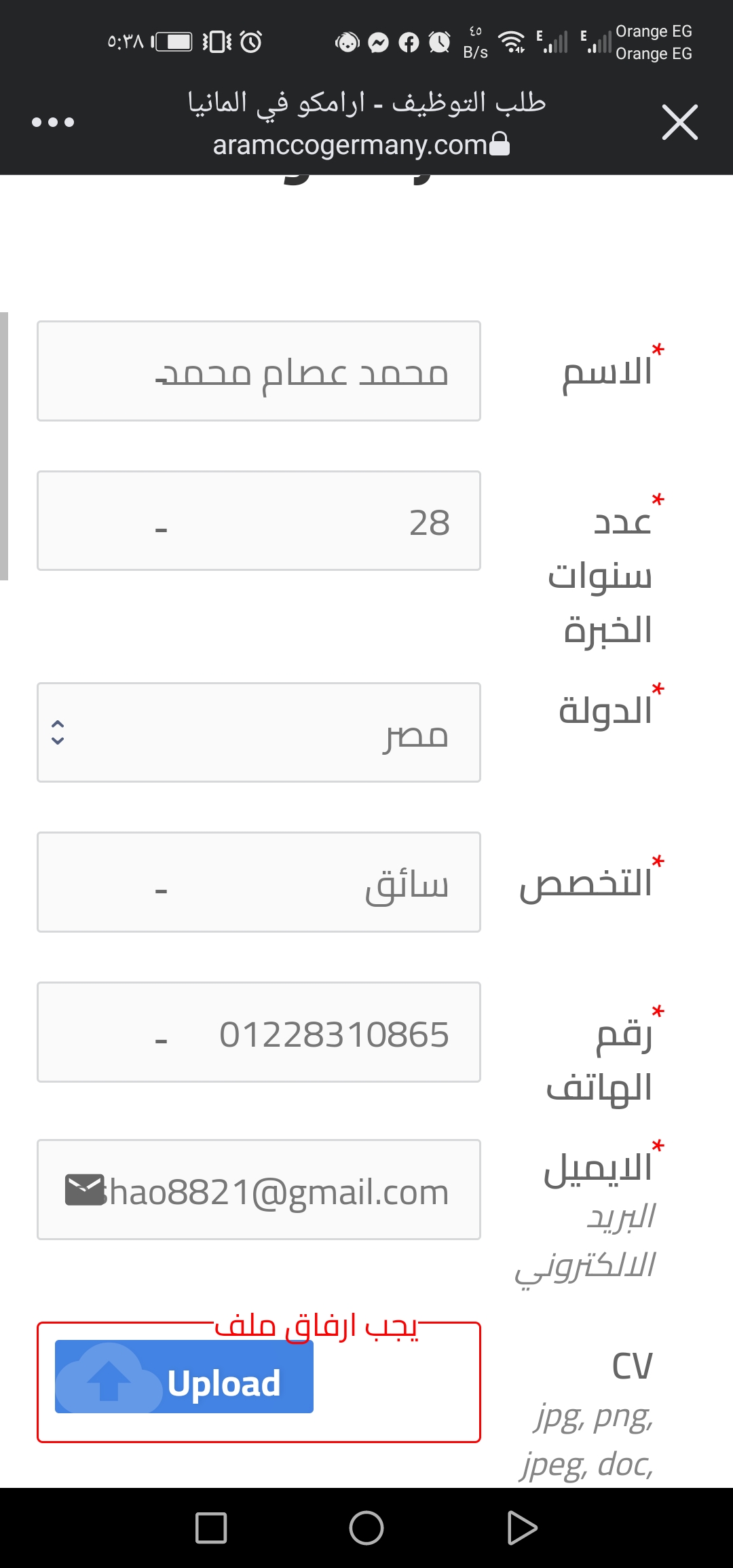Tap the Upload button for the CV

click(x=184, y=1377)
